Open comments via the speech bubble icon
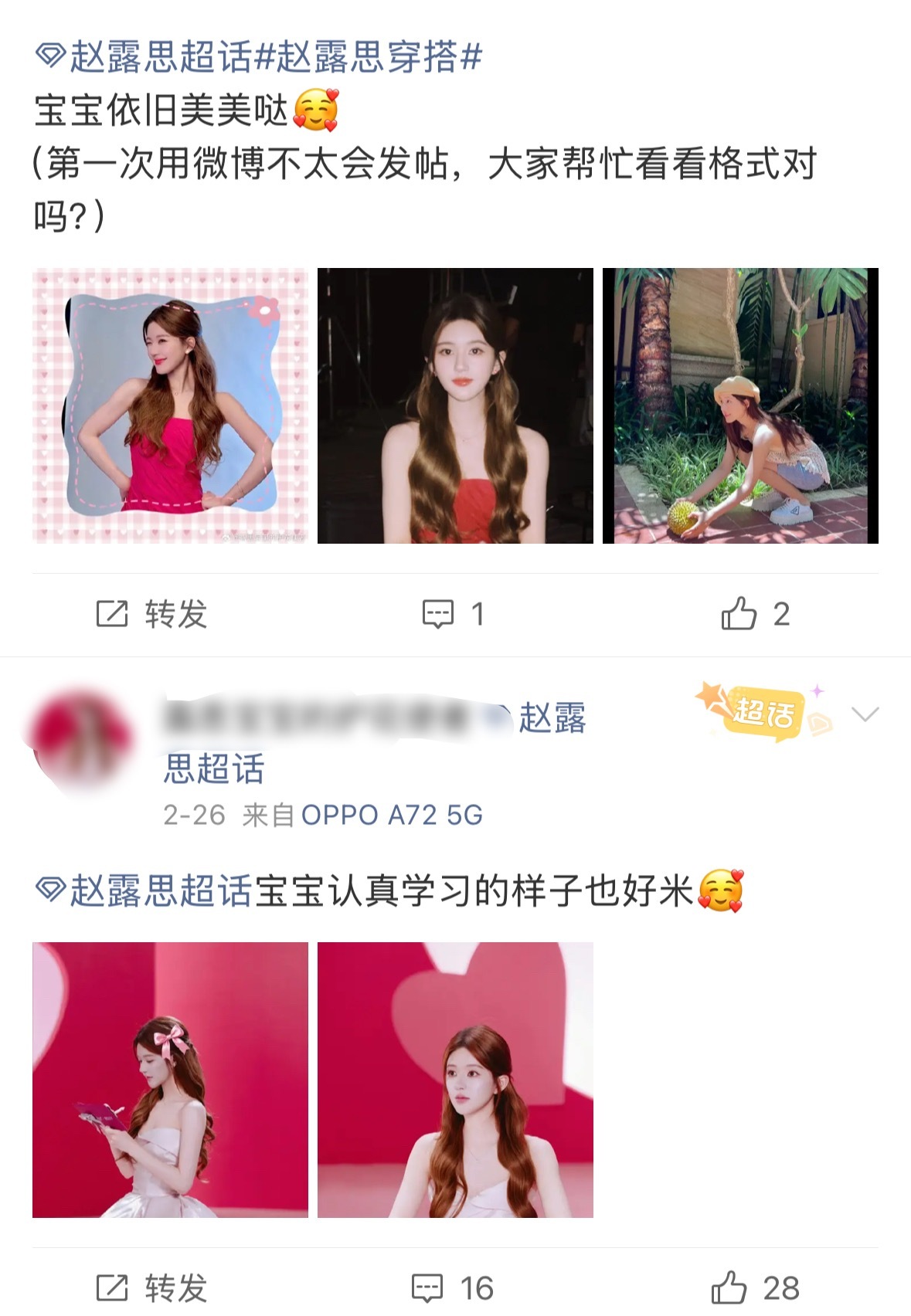 pos(438,613)
